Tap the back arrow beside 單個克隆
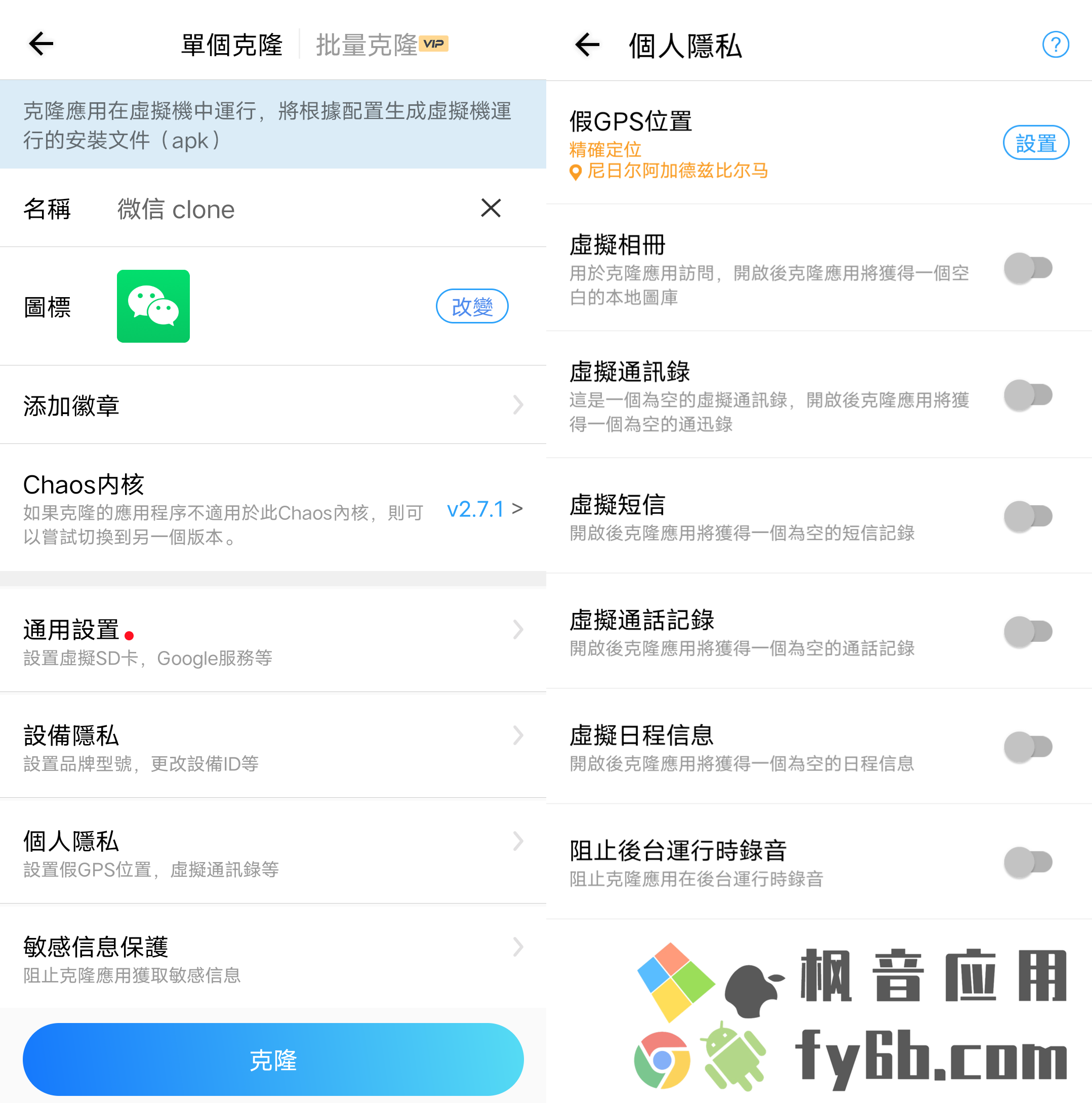 pos(41,44)
